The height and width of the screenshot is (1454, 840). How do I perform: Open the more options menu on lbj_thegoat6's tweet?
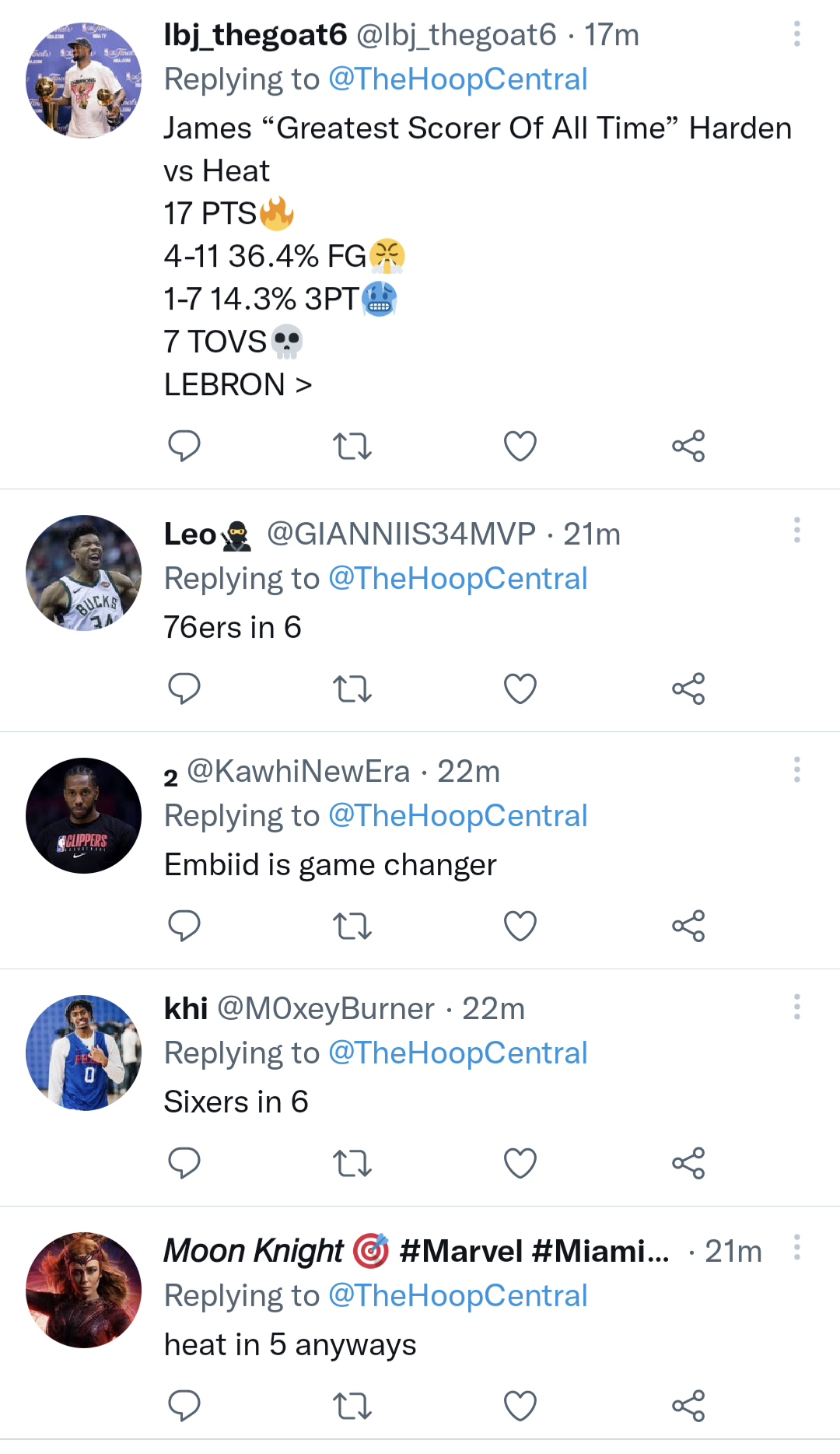796,34
